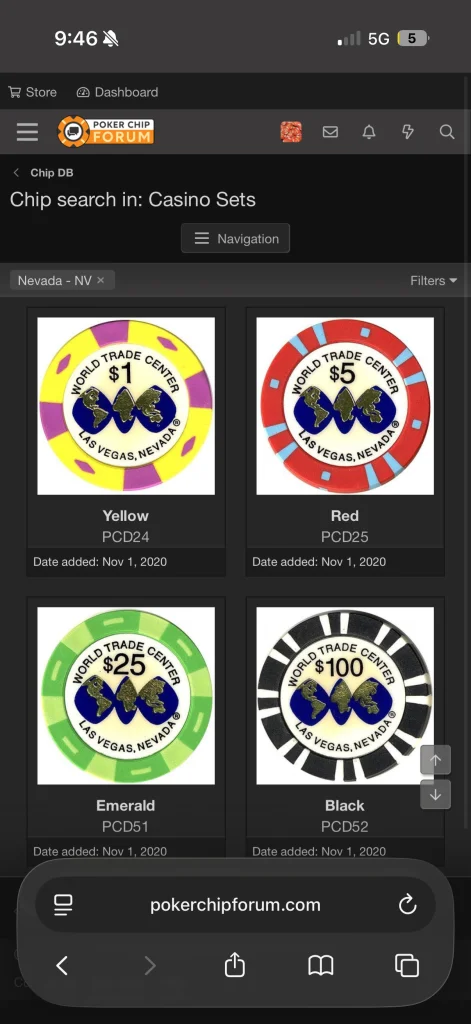
Task: Open the user avatar profile menu
Action: [291, 132]
